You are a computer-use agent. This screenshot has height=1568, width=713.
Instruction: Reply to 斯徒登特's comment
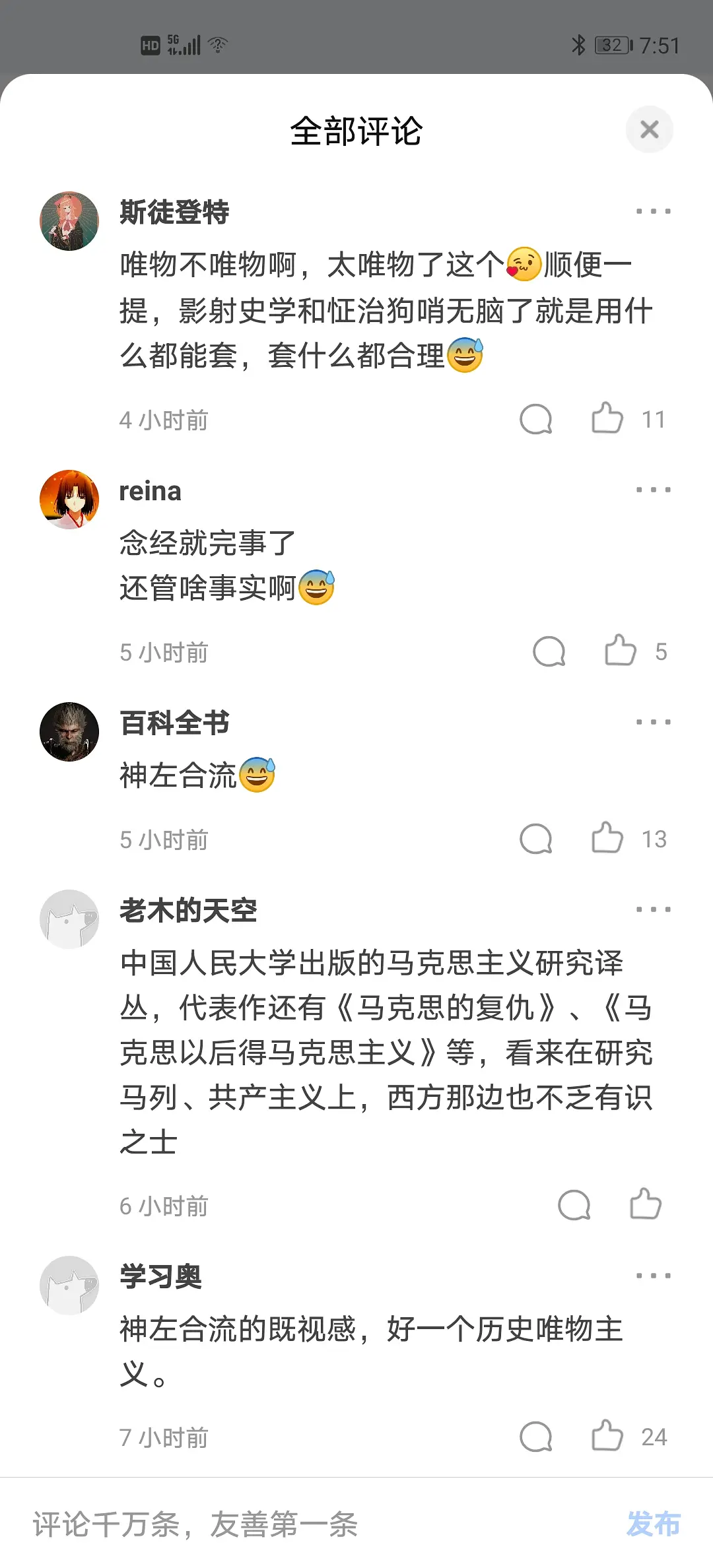535,418
